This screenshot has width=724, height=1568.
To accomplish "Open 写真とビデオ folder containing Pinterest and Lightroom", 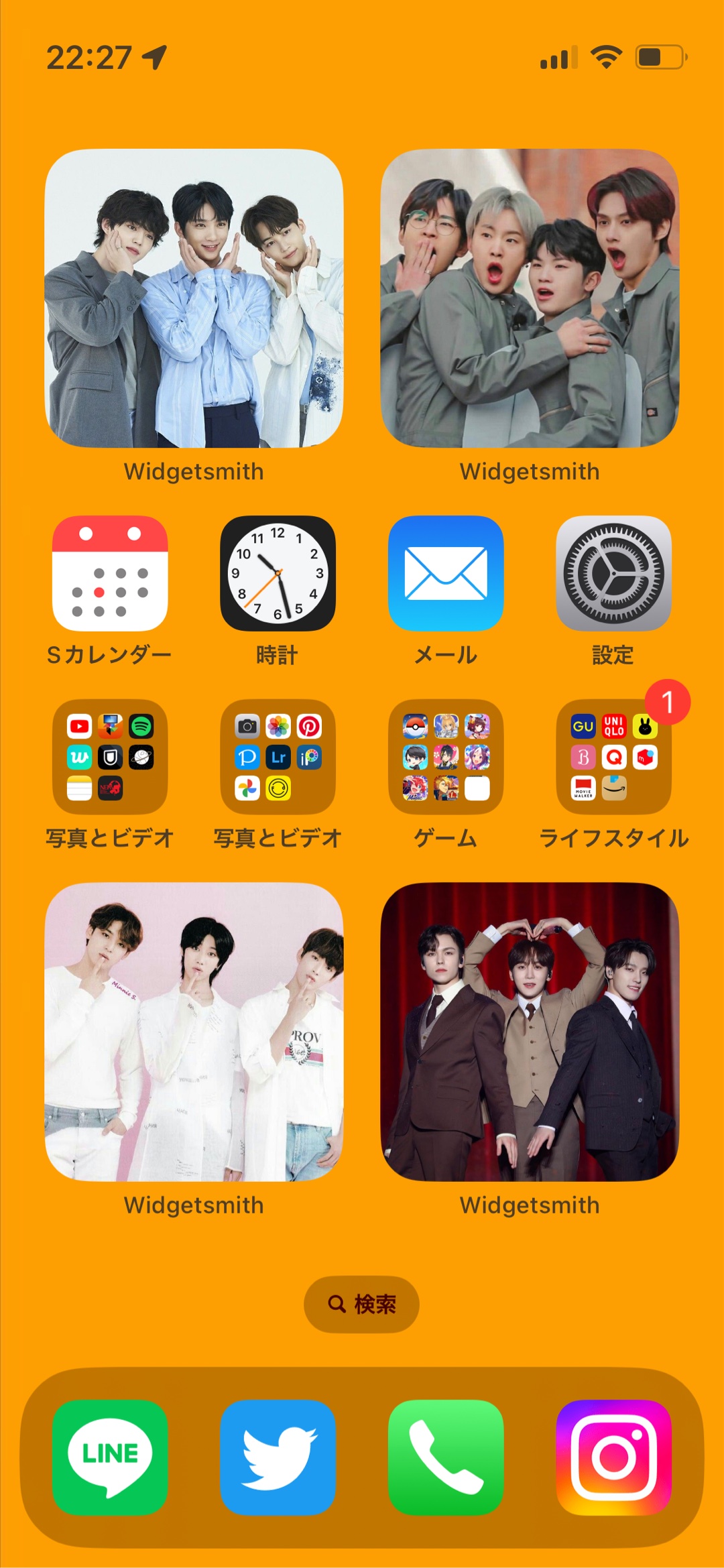I will point(278,757).
